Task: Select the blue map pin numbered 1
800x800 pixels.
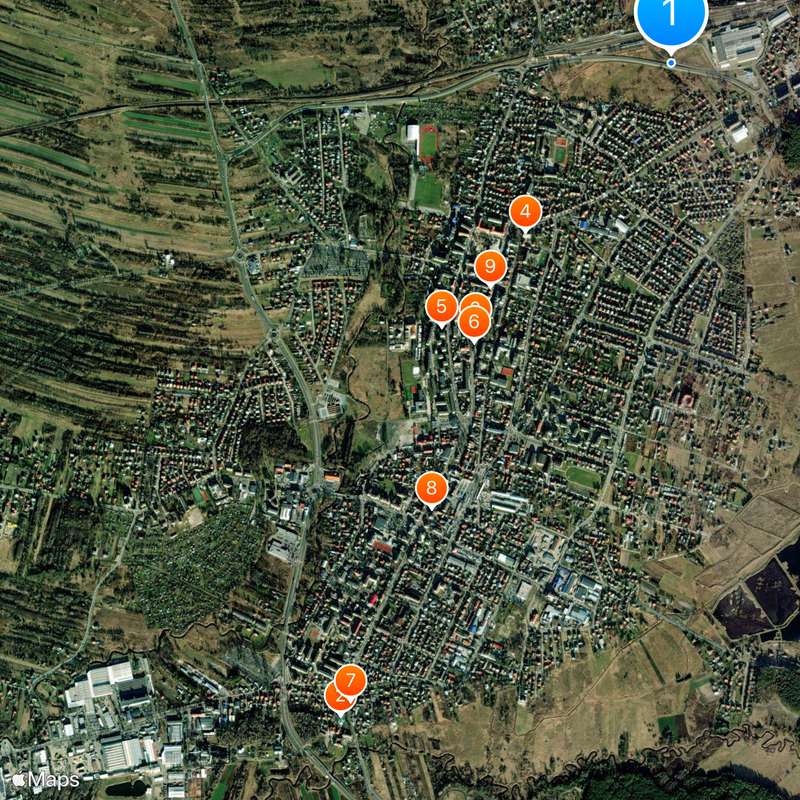Action: point(671,14)
